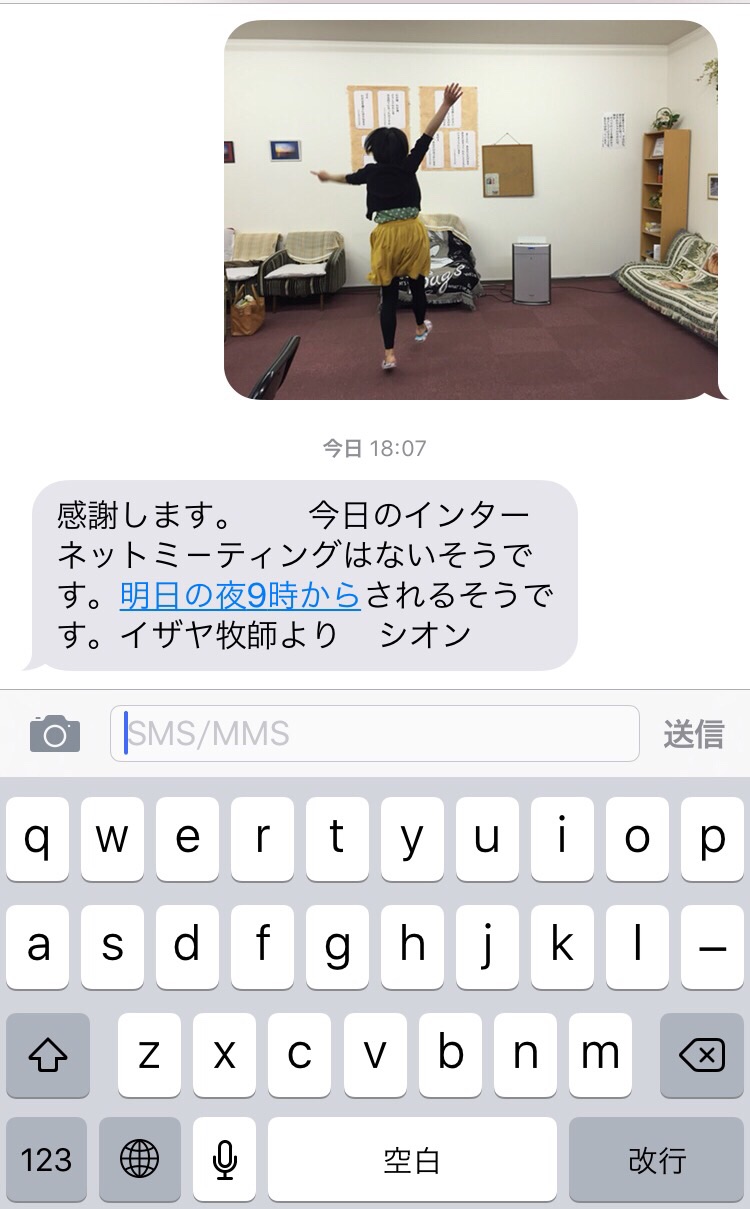Tap the 改行 return key
Image resolution: width=750 pixels, height=1209 pixels.
point(657,1160)
